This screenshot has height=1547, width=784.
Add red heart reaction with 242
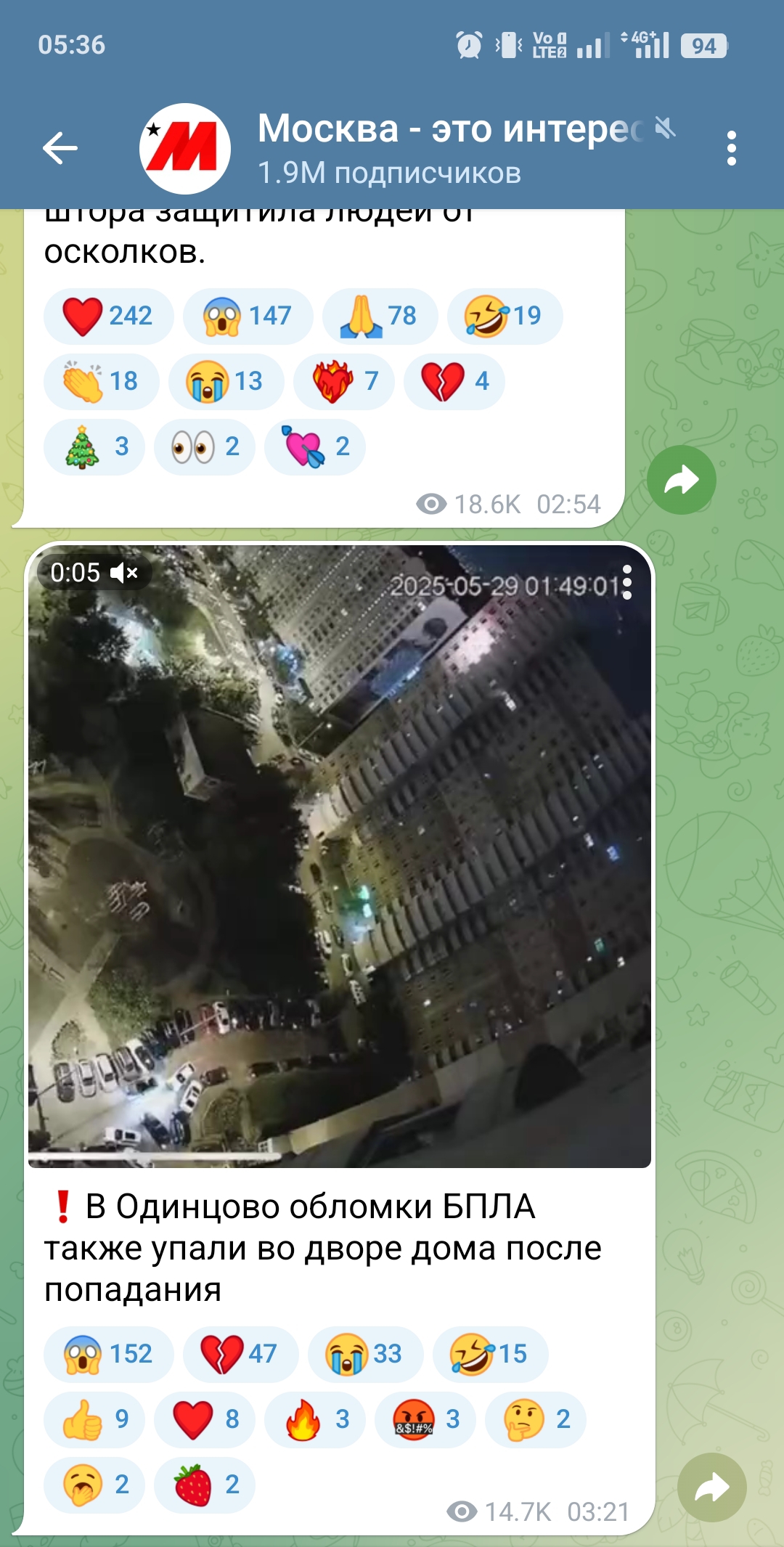point(108,316)
